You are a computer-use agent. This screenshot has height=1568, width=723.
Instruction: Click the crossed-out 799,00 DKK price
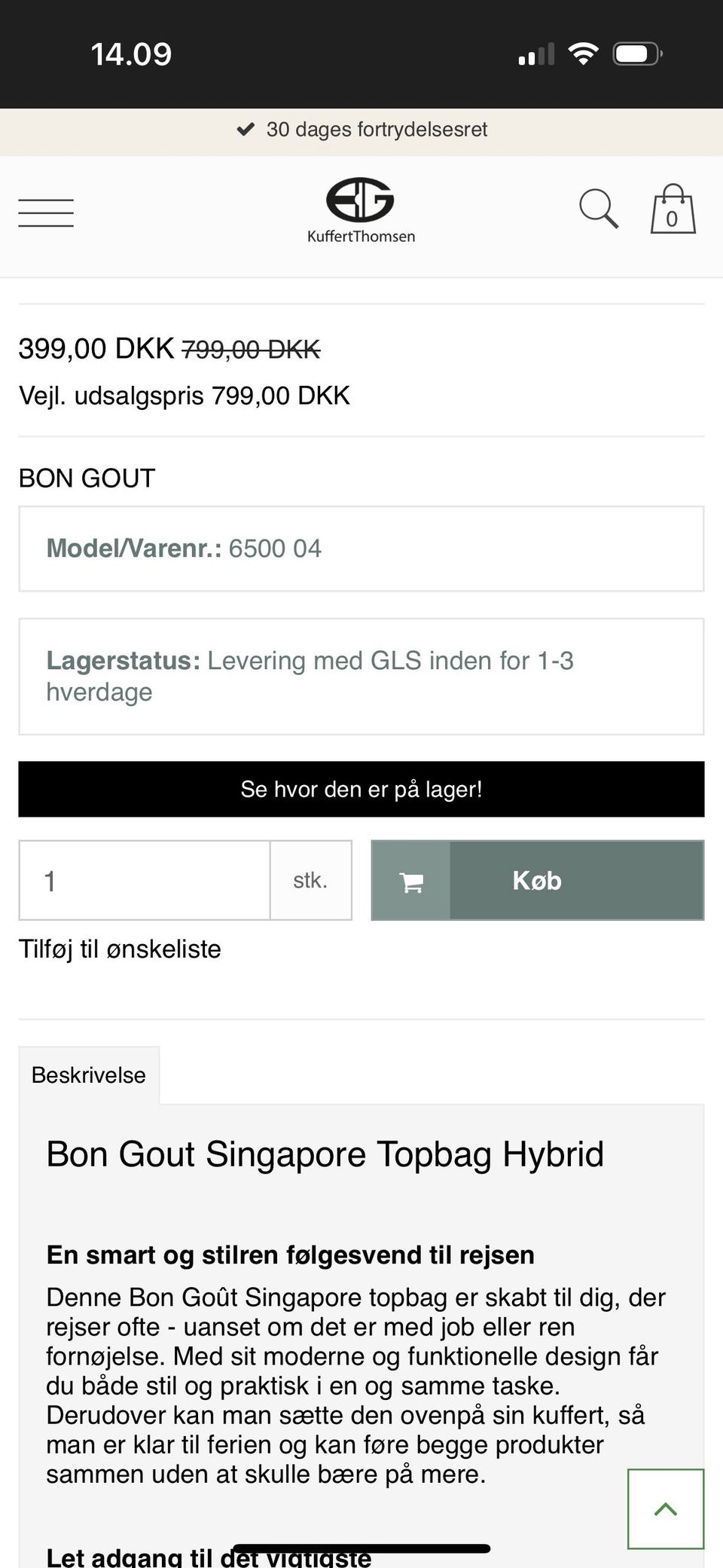tap(249, 348)
